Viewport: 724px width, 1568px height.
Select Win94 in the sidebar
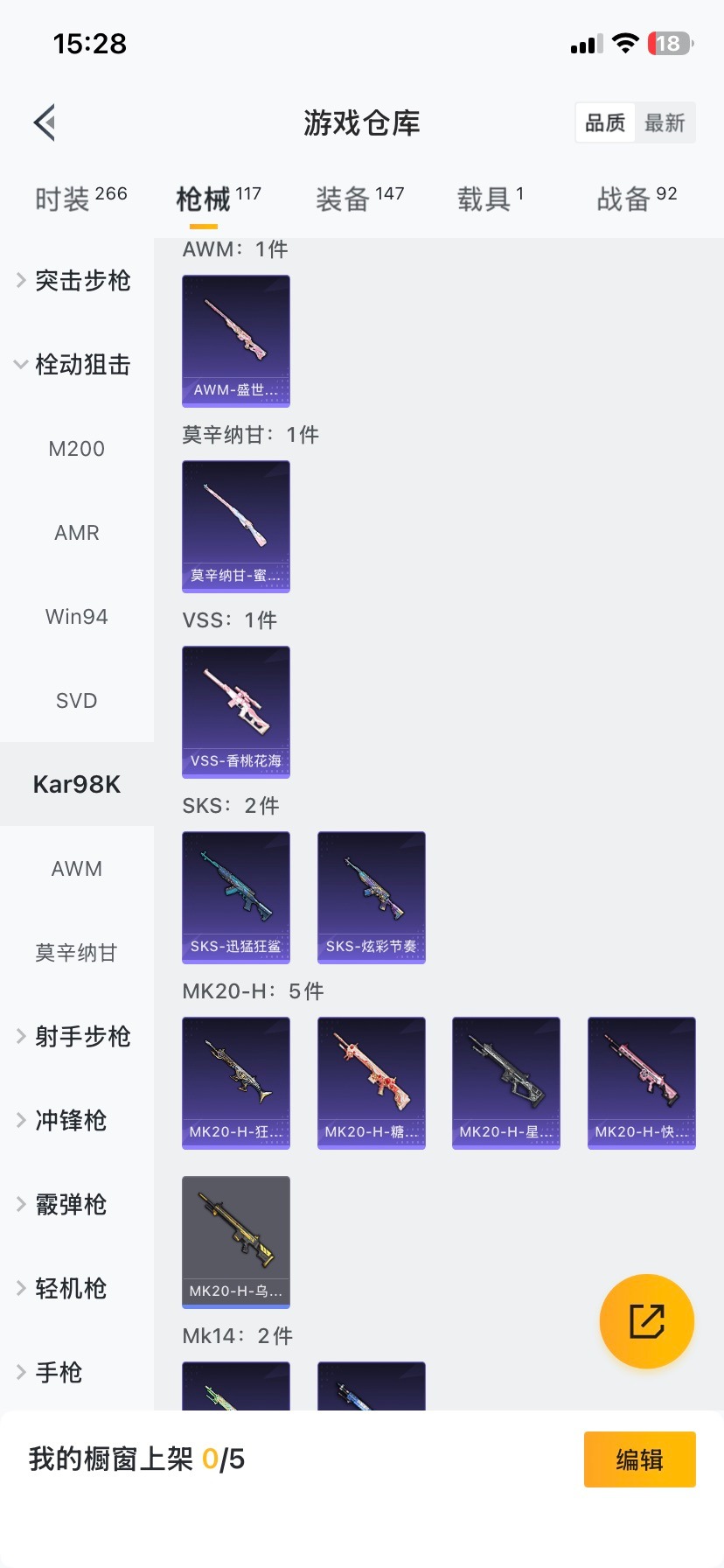[x=77, y=617]
